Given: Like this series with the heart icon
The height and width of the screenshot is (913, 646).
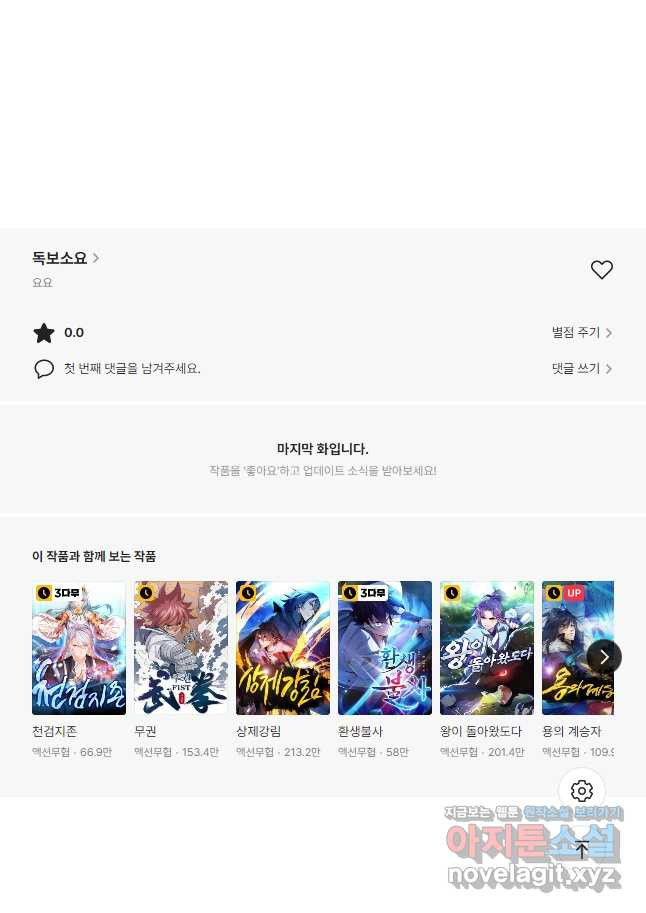Looking at the screenshot, I should pos(601,270).
